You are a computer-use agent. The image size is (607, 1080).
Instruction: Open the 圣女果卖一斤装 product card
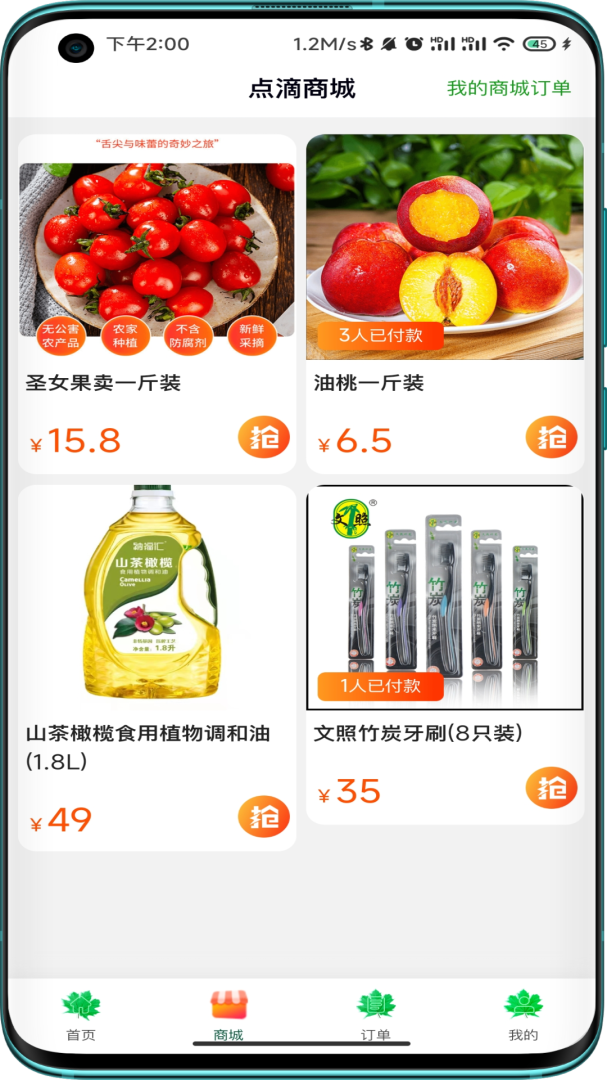pyautogui.click(x=157, y=262)
